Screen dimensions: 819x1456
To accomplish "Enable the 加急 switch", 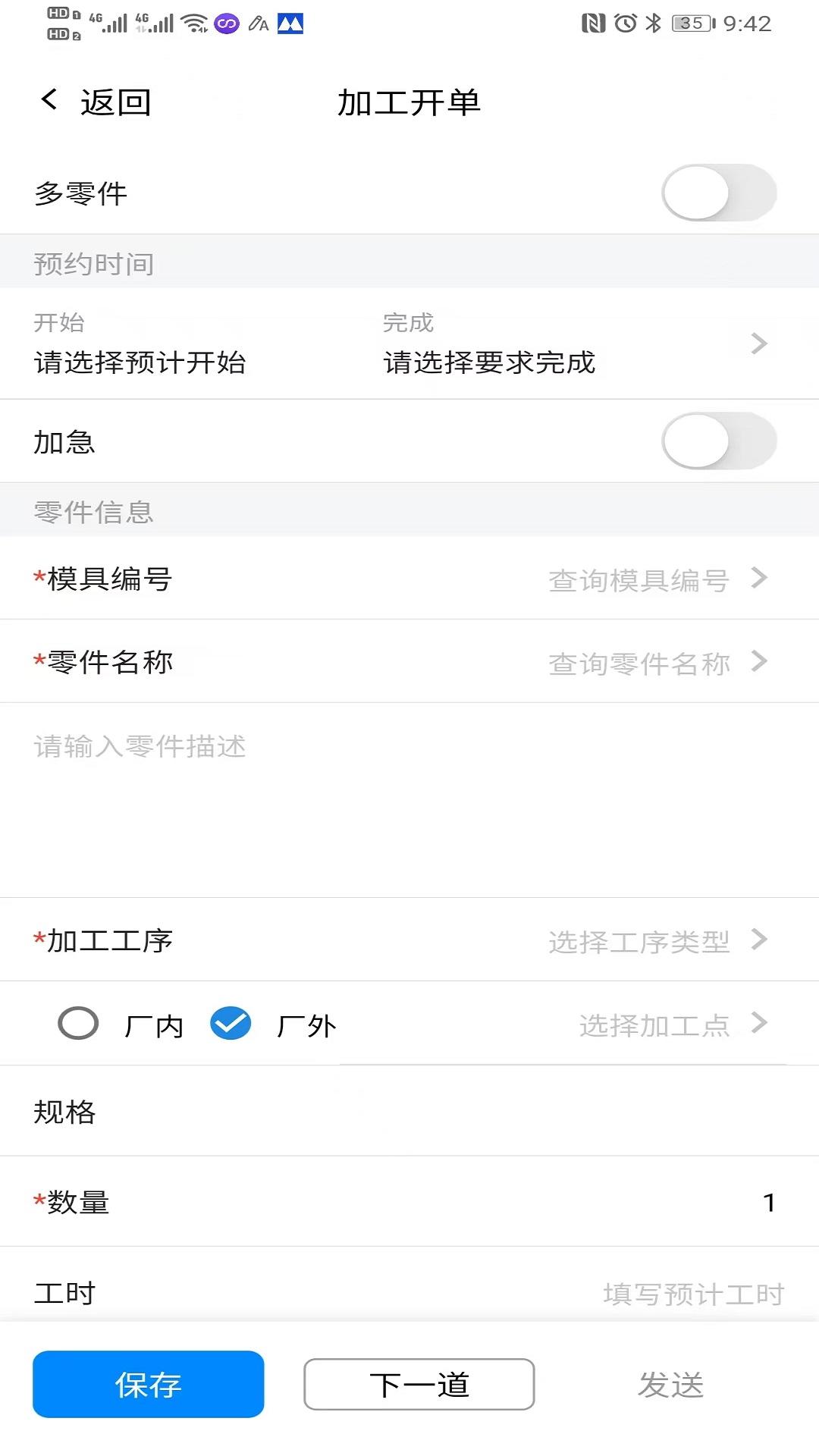I will 719,441.
